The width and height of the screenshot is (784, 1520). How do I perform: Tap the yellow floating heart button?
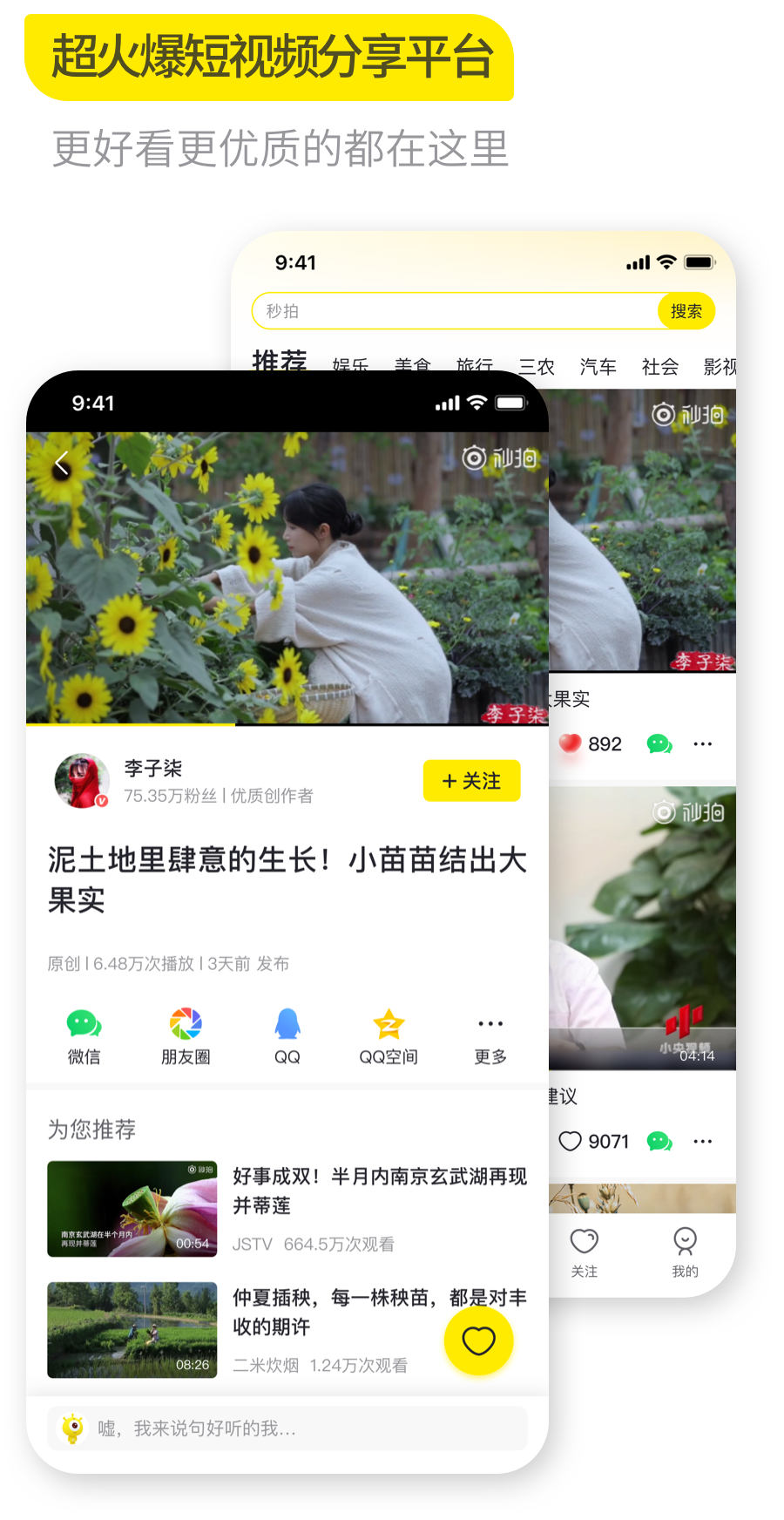479,1342
